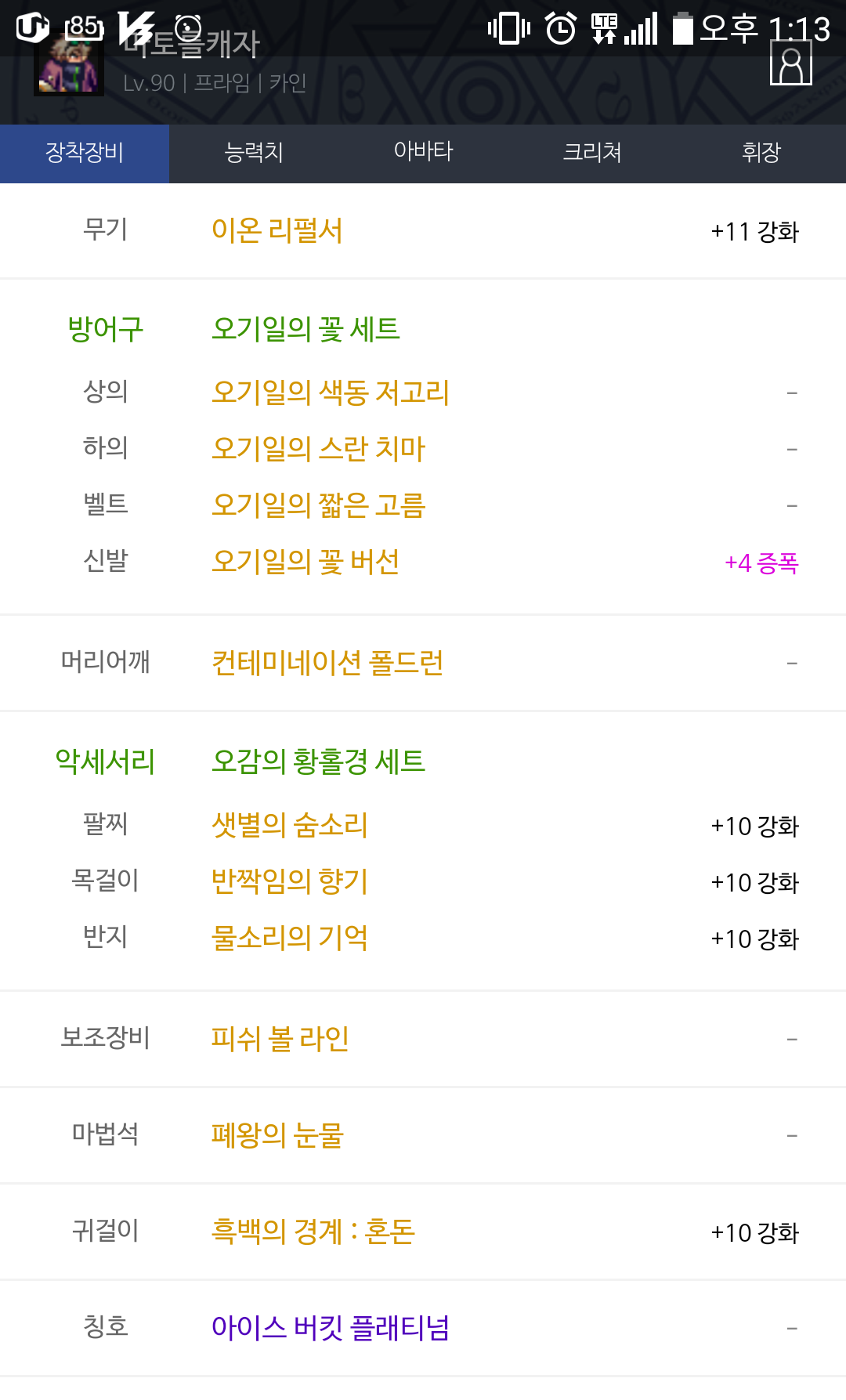
Task: View bracelet 샛별의 숨소리
Action: [289, 825]
